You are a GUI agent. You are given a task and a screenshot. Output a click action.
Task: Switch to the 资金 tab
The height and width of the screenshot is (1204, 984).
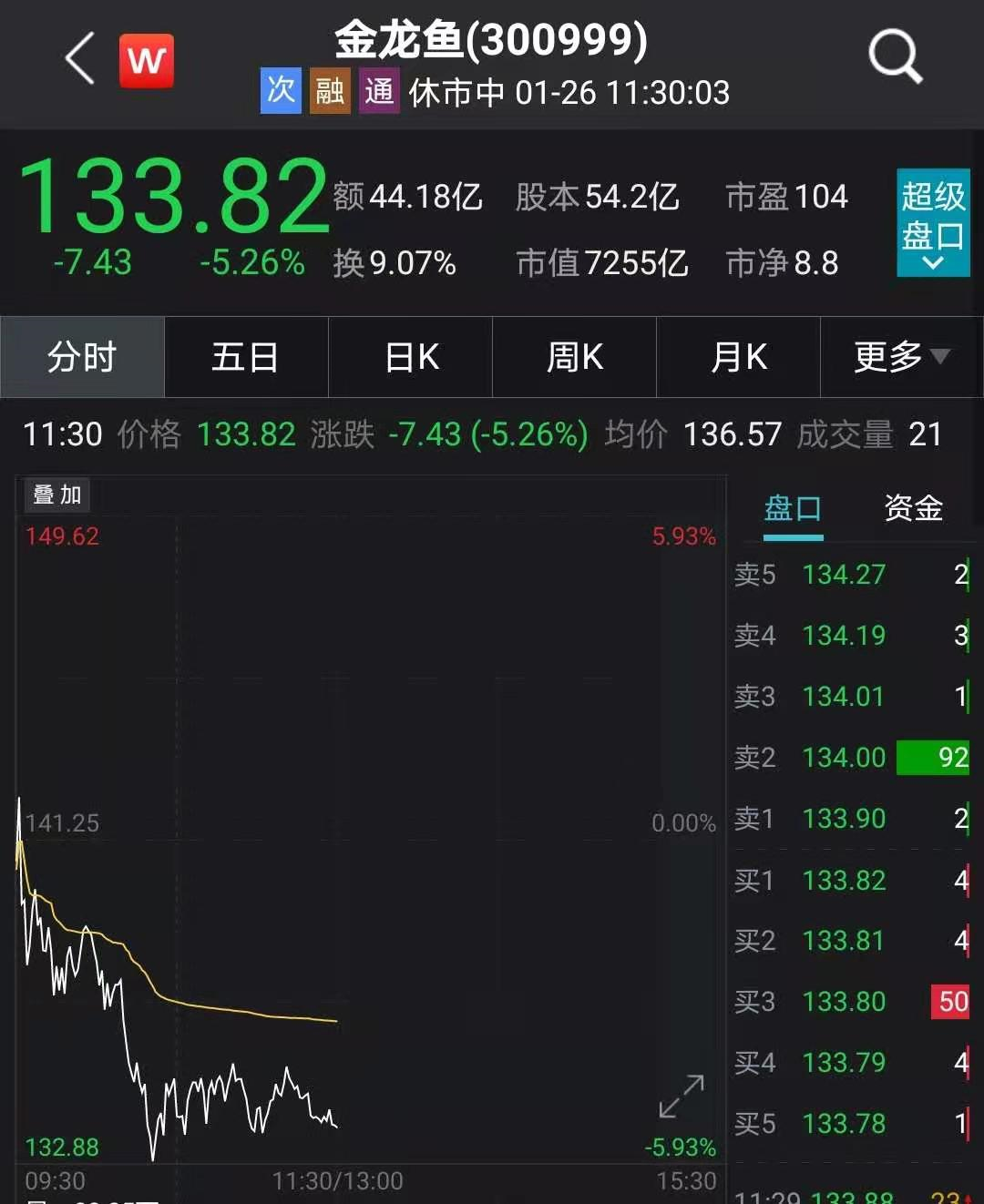(913, 508)
